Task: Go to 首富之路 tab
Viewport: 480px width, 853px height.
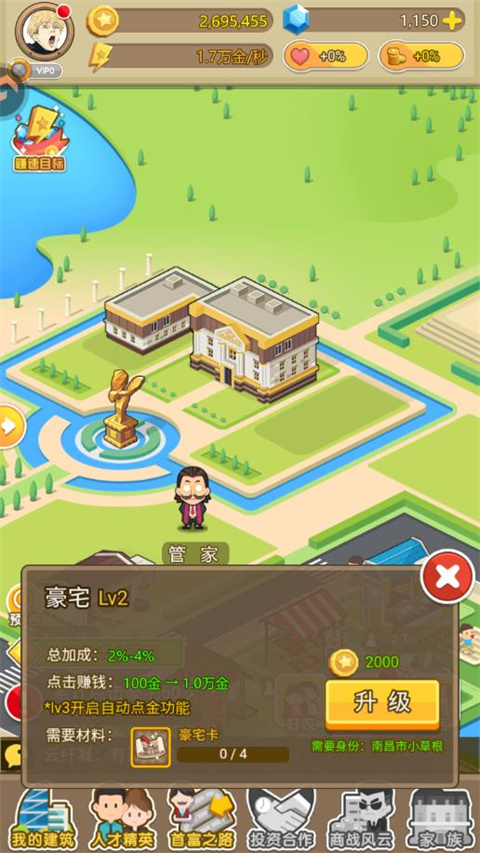Action: [200, 821]
